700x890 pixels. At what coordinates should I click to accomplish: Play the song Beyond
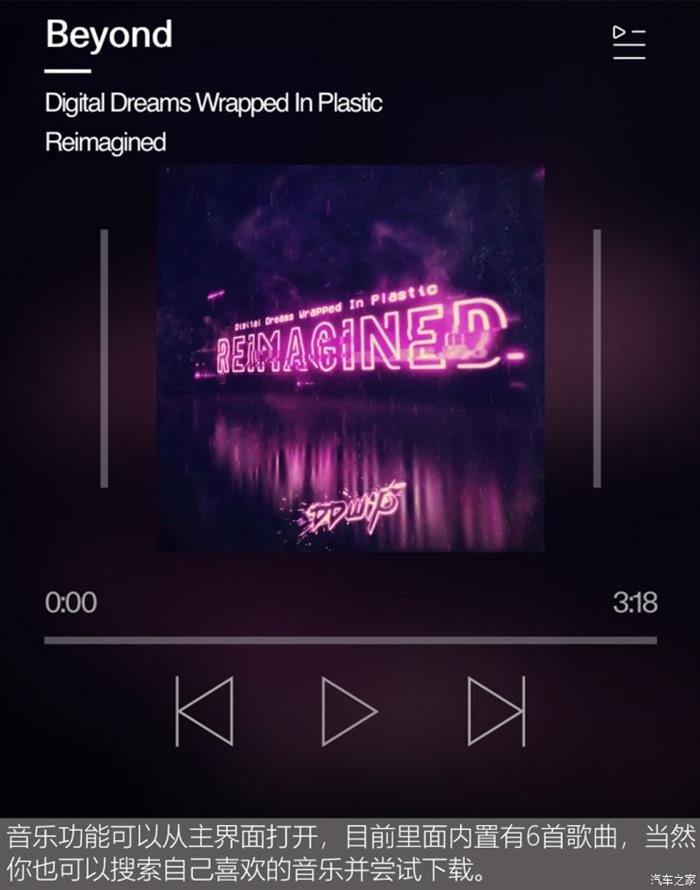(349, 711)
